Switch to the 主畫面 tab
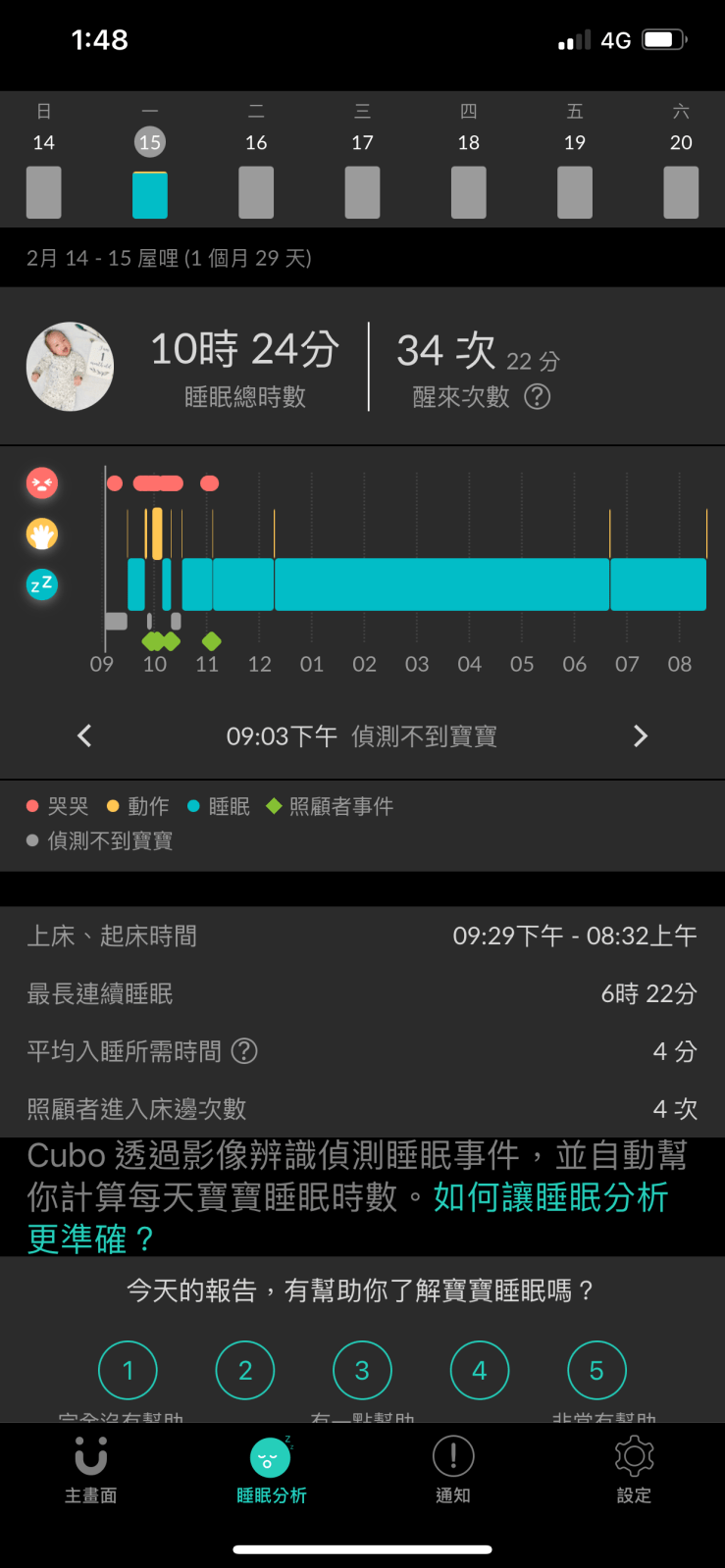 click(x=90, y=1470)
